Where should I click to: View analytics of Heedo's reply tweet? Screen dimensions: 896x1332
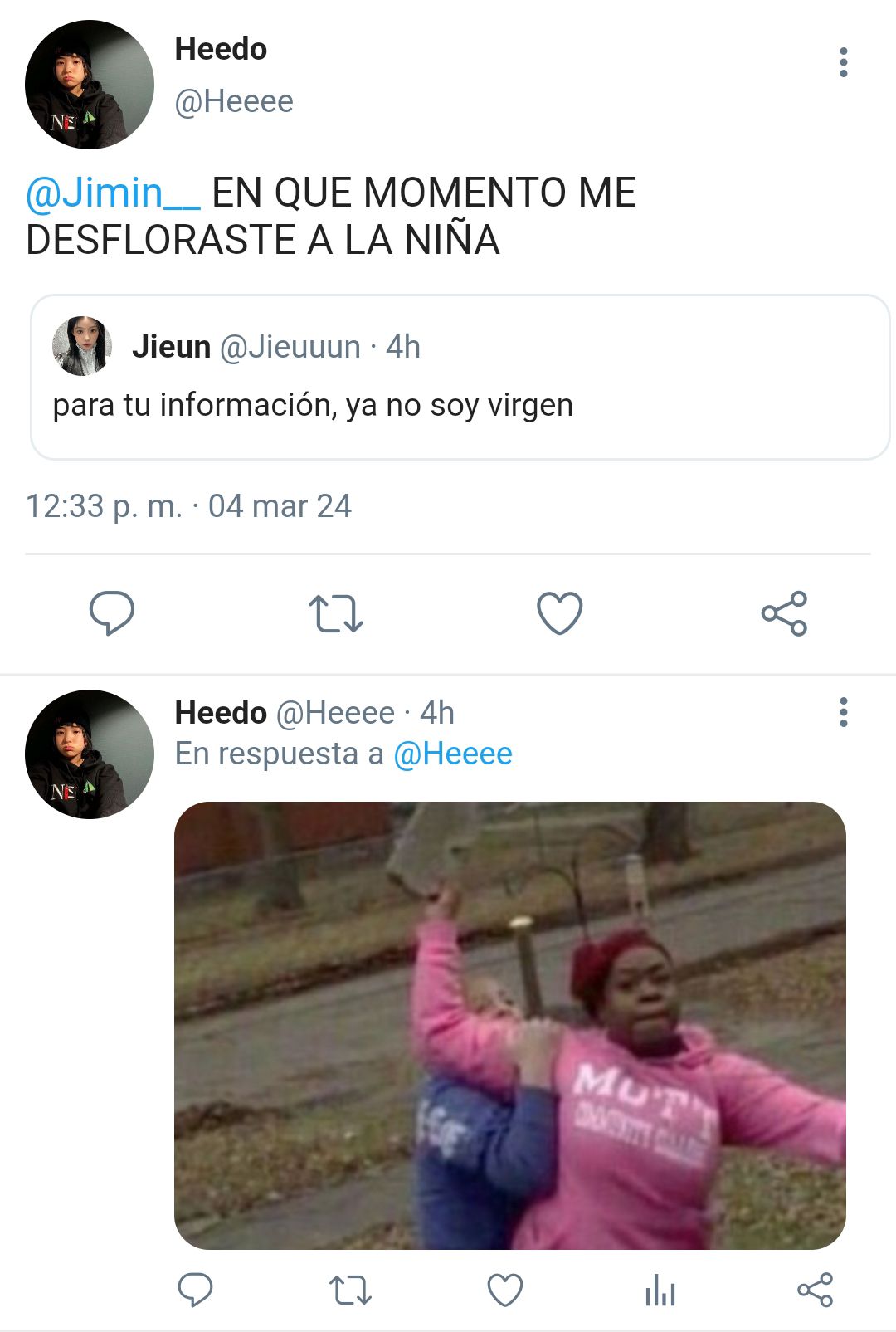(x=660, y=1290)
